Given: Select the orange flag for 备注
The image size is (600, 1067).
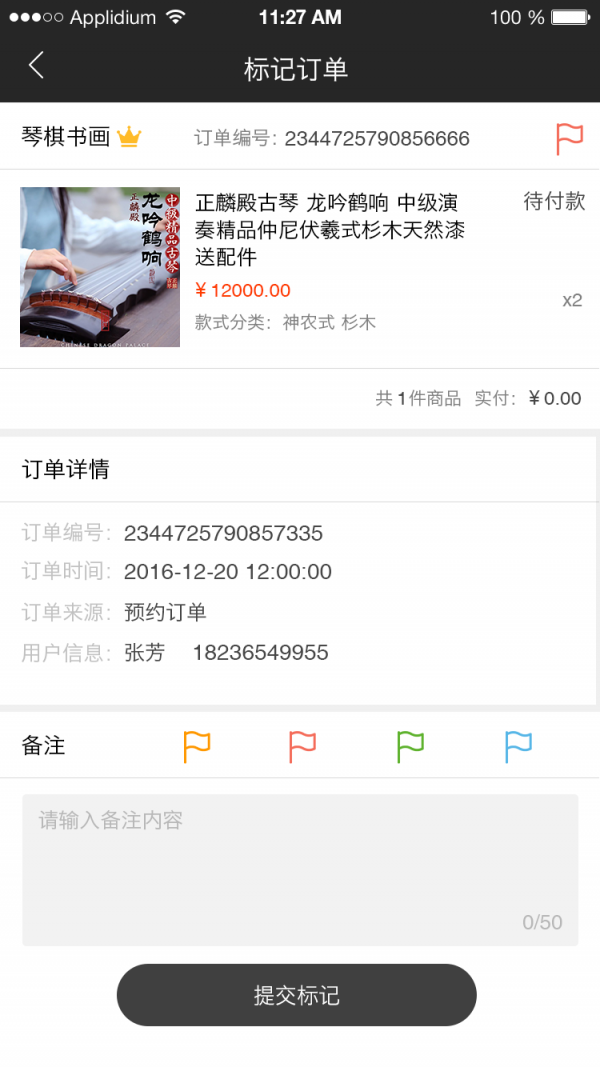Looking at the screenshot, I should (197, 747).
